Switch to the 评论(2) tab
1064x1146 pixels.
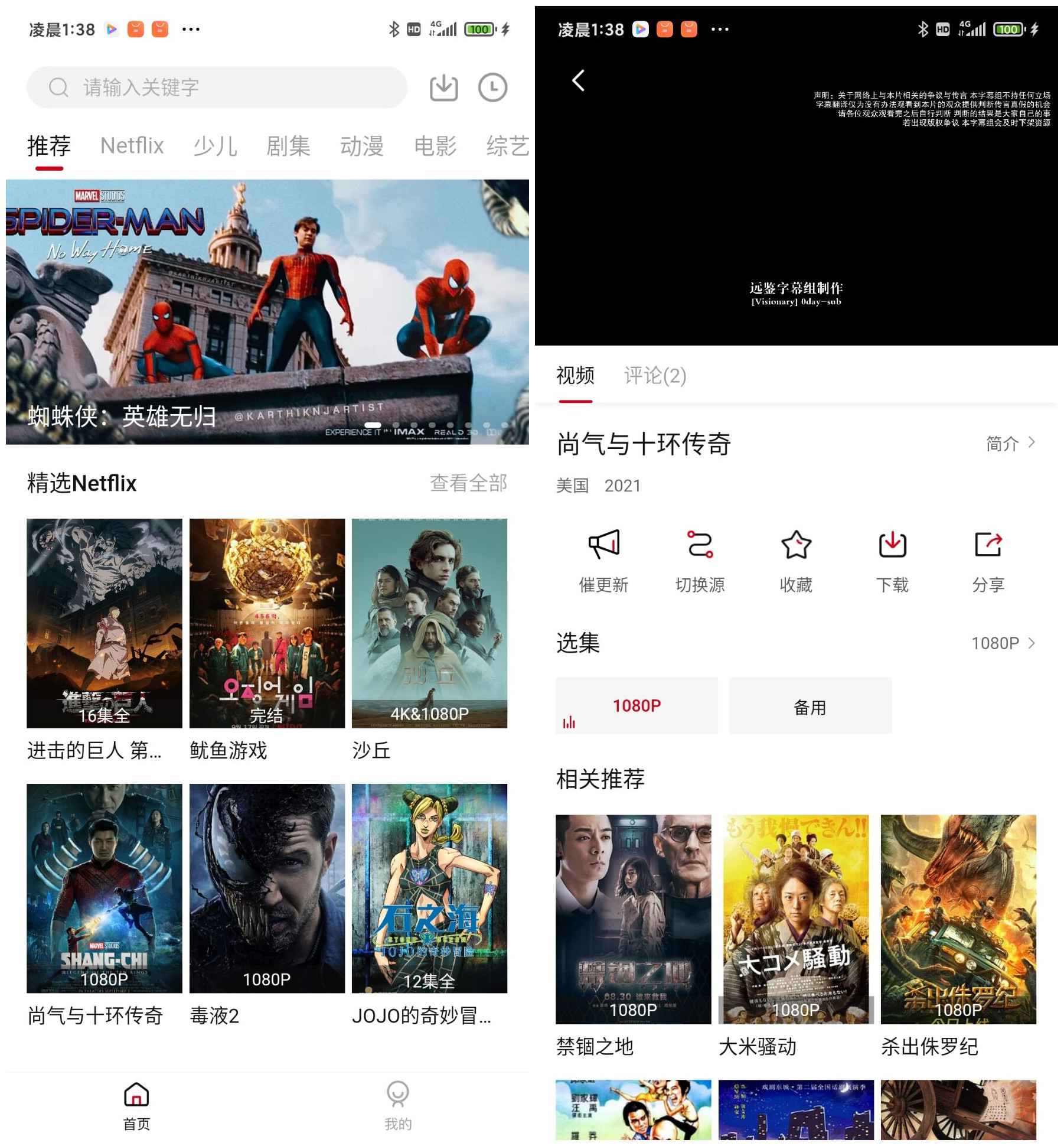655,376
